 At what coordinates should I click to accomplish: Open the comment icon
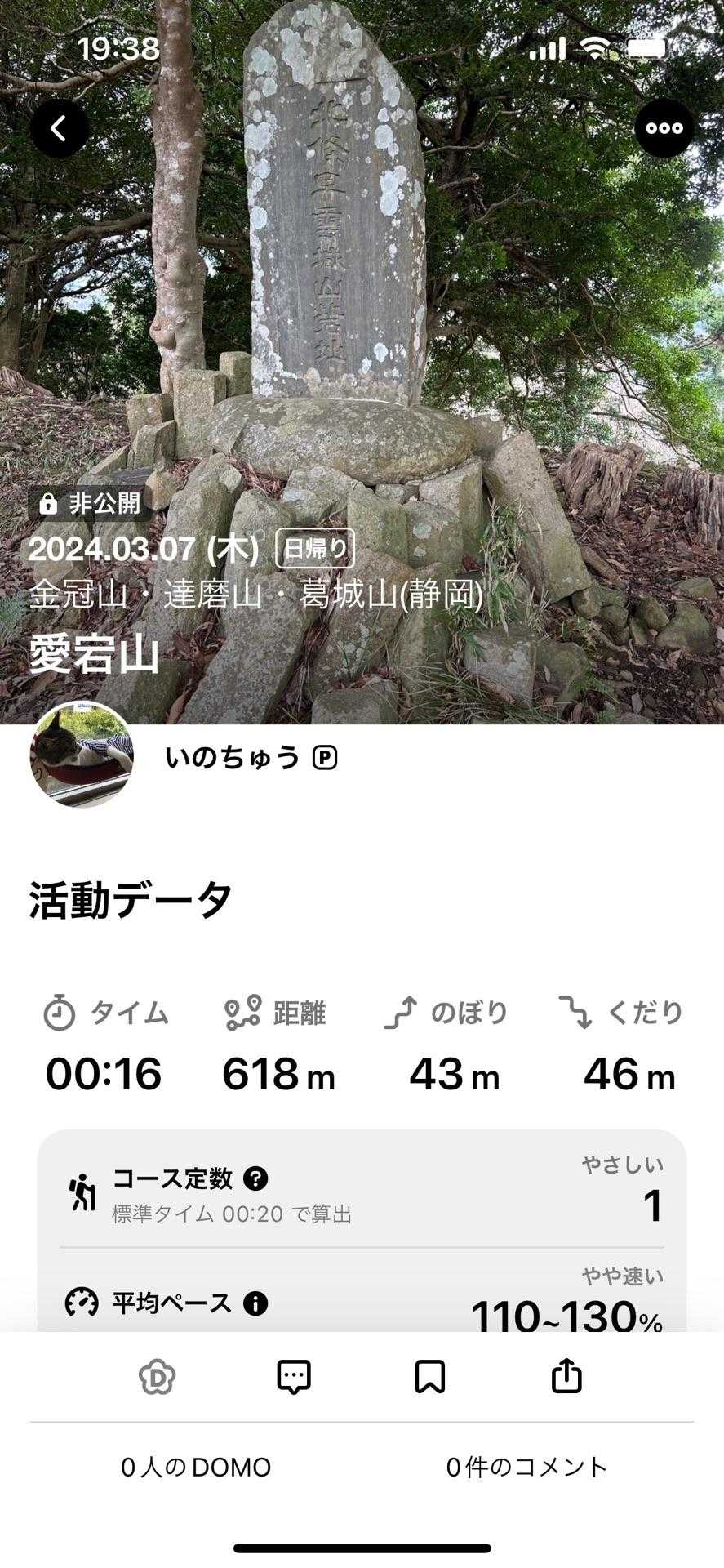click(x=294, y=1377)
